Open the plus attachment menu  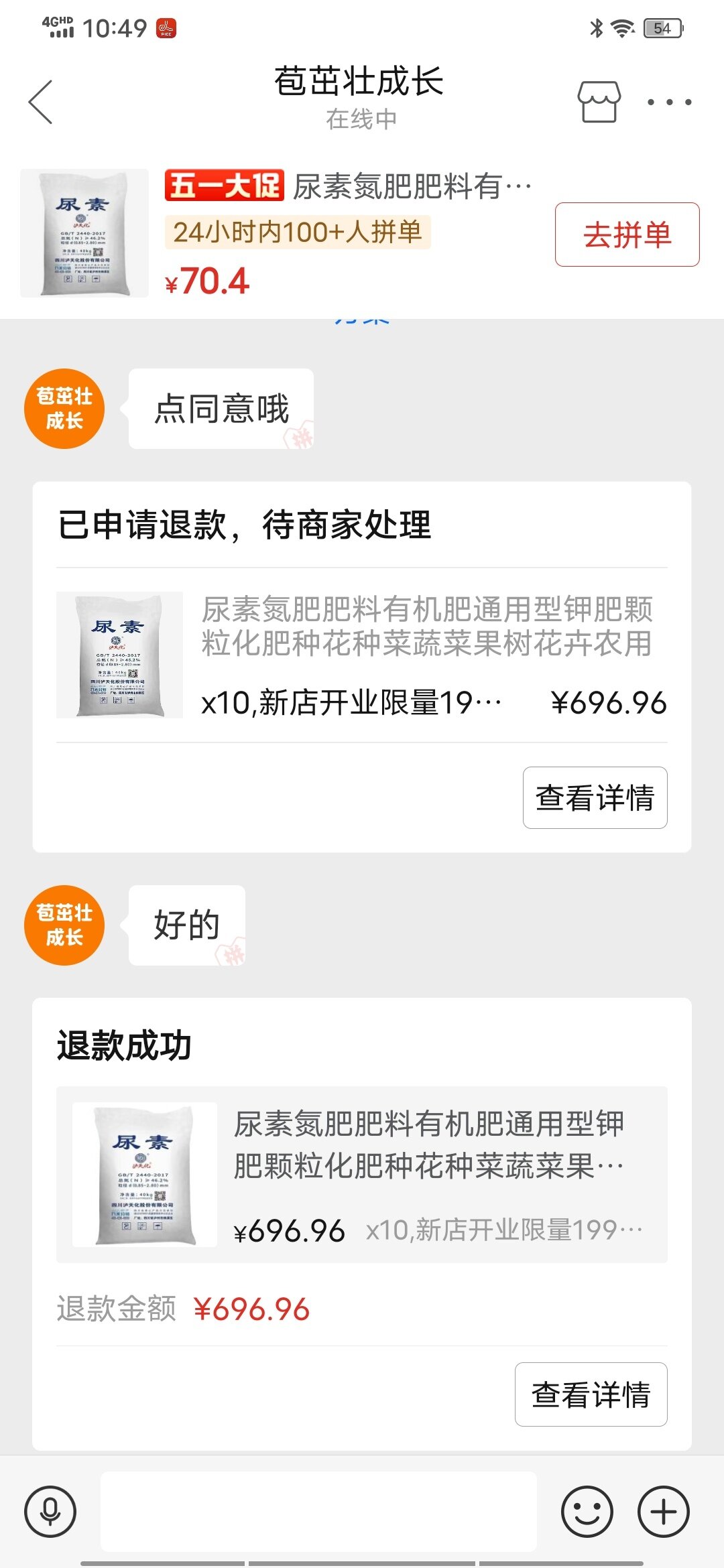point(663,1512)
